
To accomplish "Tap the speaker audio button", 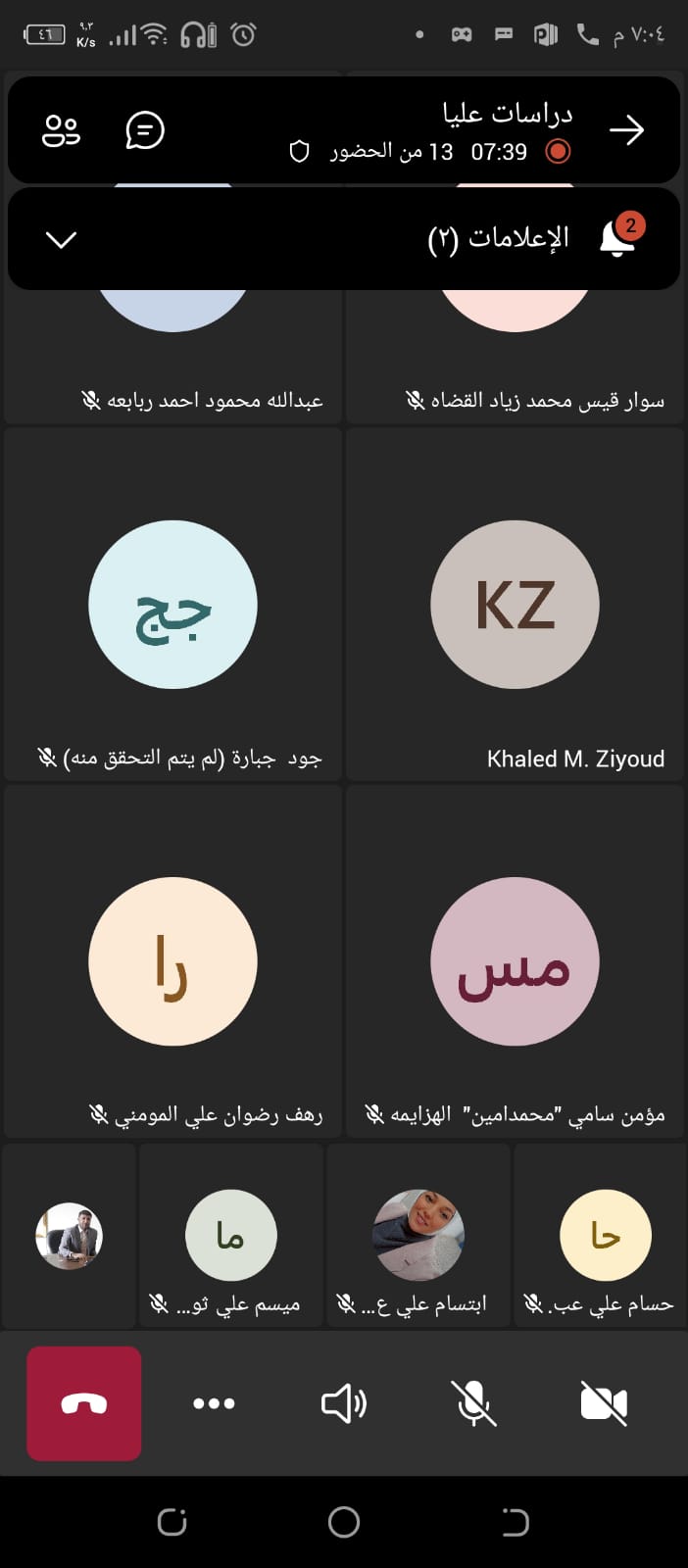I will tap(344, 1403).
